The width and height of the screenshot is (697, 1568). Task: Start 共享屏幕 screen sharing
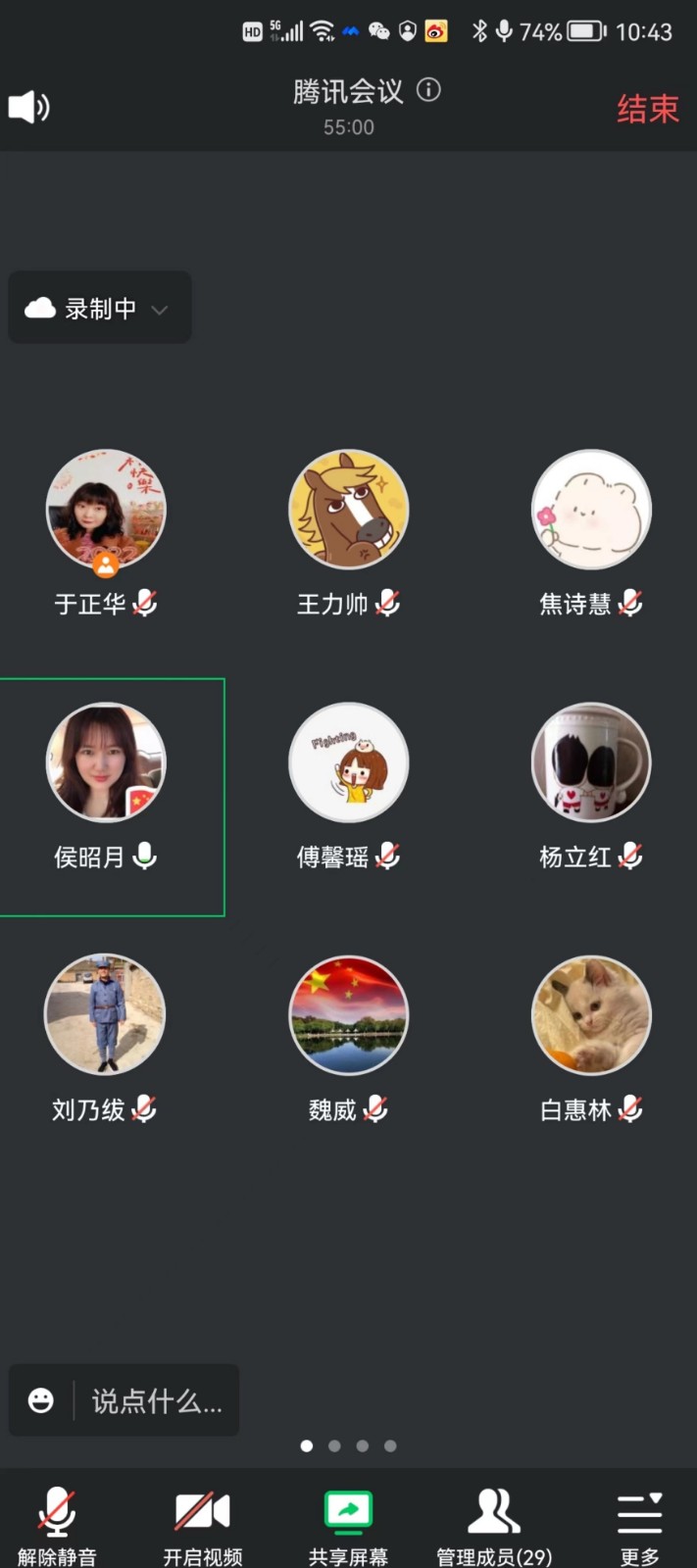[348, 1524]
